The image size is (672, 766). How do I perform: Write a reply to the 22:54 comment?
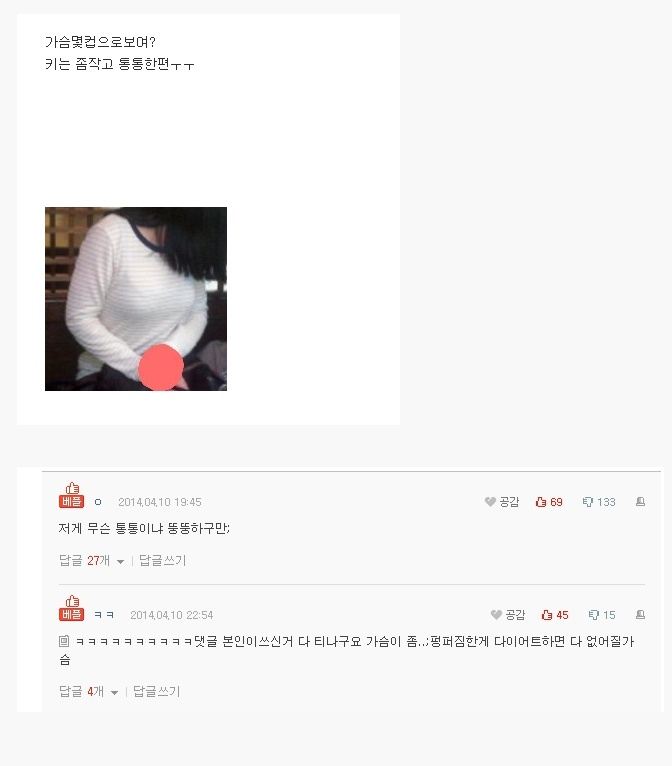(x=156, y=691)
